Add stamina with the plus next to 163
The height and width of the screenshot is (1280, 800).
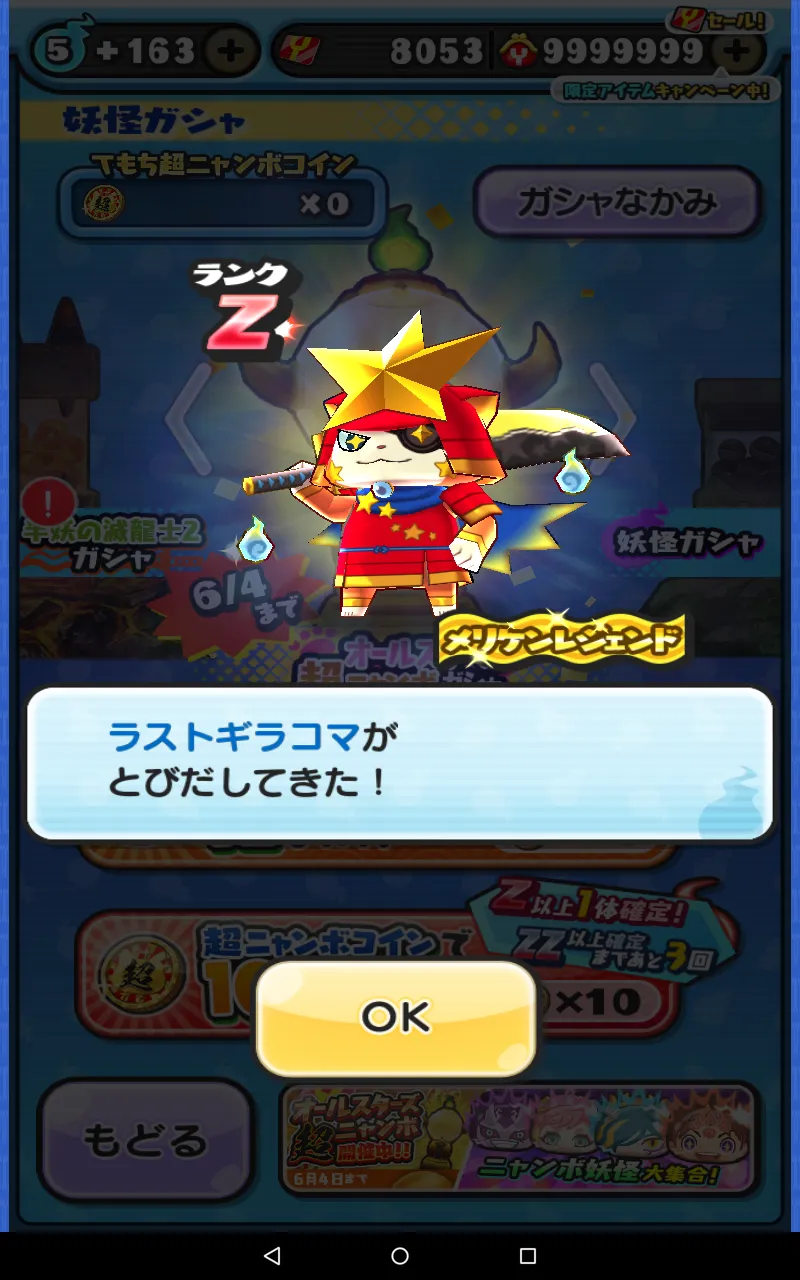tap(231, 51)
